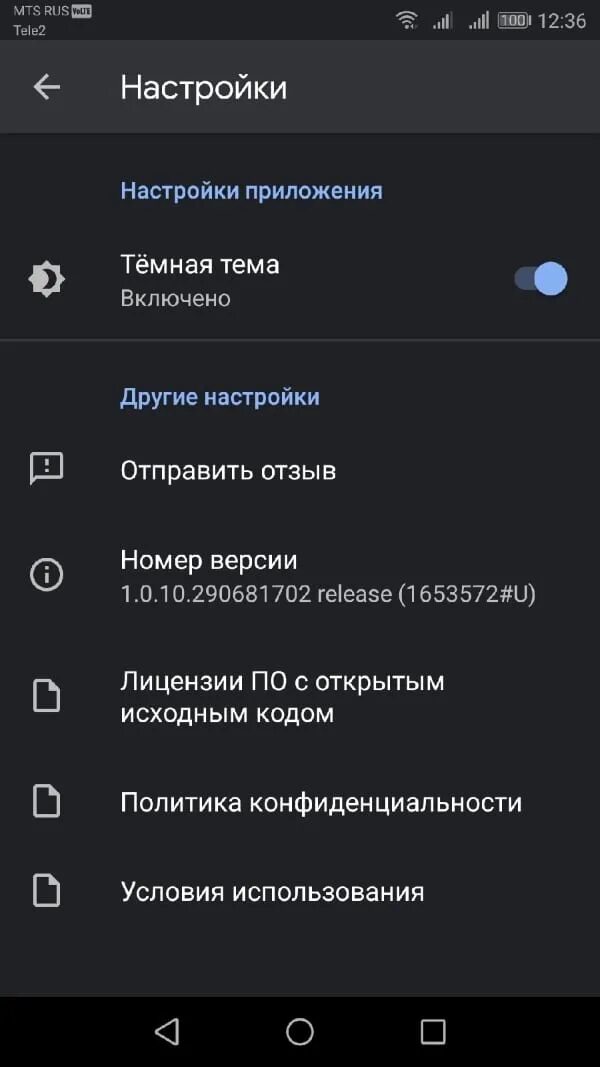This screenshot has height=1067, width=600.
Task: Go back using the header arrow
Action: (x=47, y=87)
